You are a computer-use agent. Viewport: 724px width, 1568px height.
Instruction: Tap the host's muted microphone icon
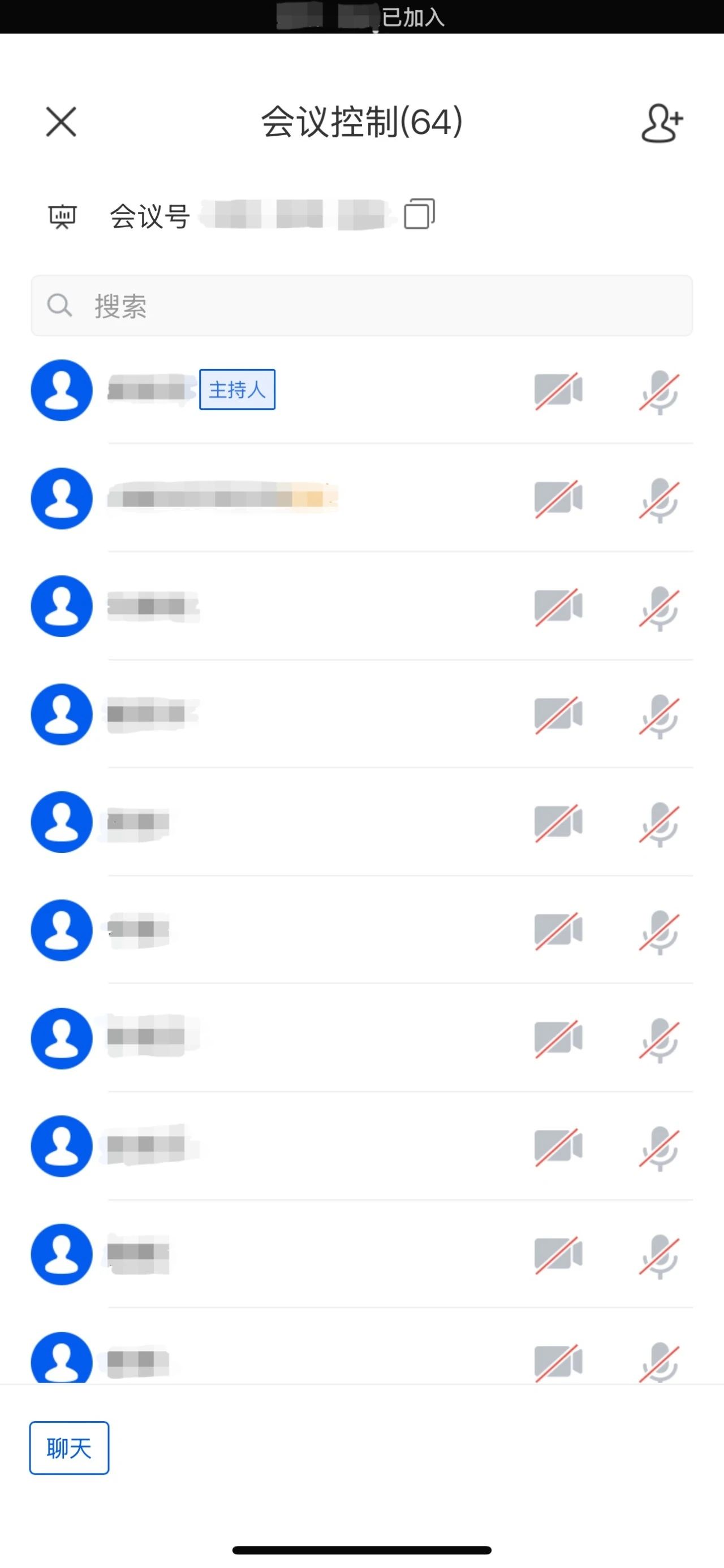pyautogui.click(x=659, y=391)
